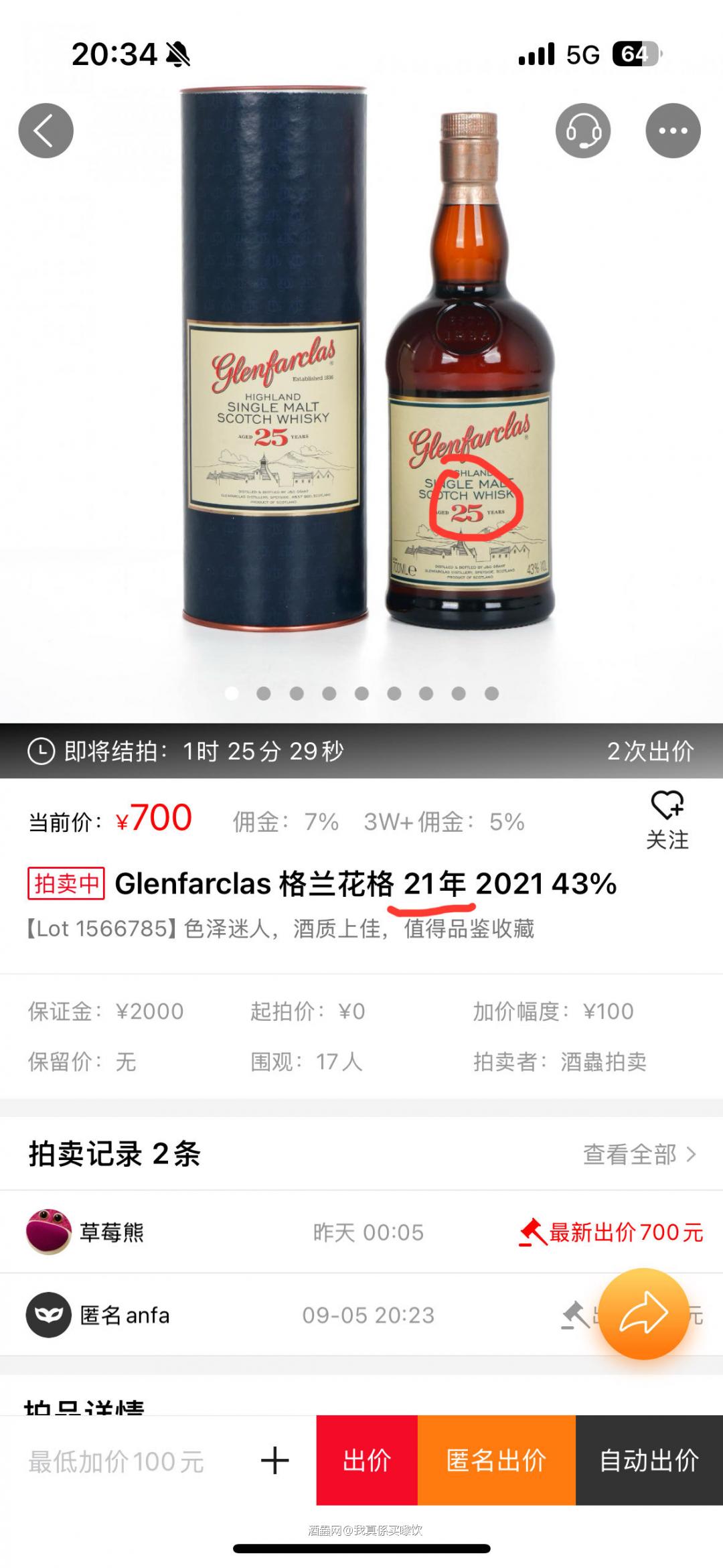723x1568 pixels.
Task: Select the 草莓熊 bidder avatar
Action: [x=48, y=1231]
